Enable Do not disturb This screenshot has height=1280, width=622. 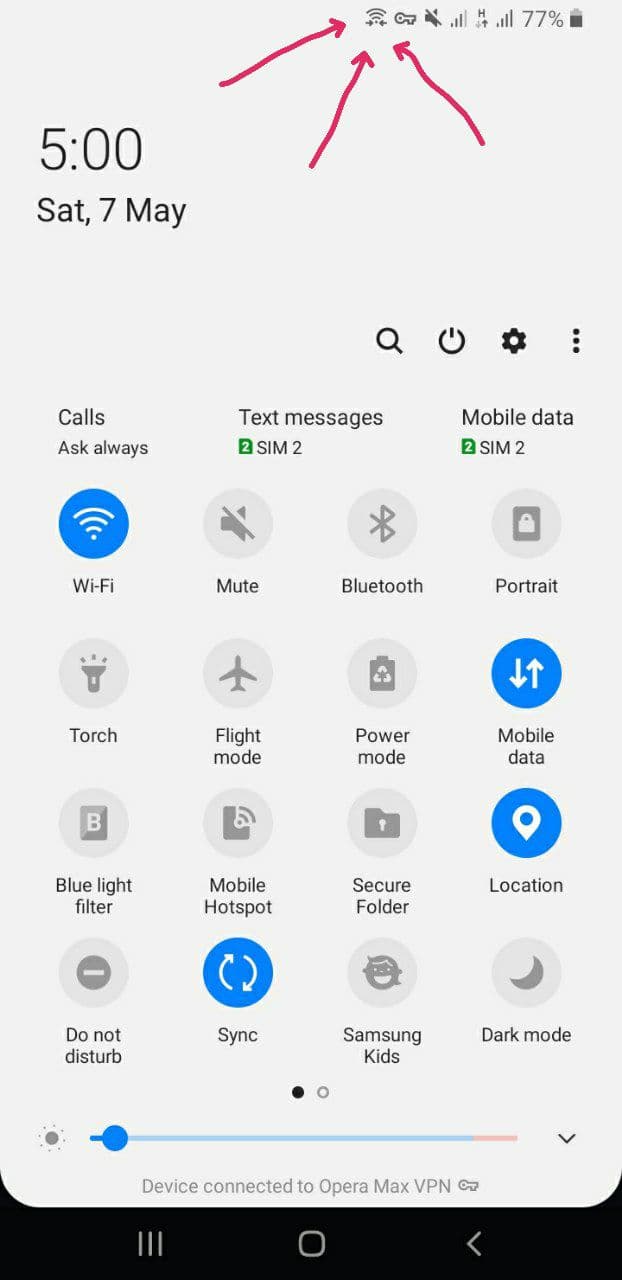(x=93, y=972)
